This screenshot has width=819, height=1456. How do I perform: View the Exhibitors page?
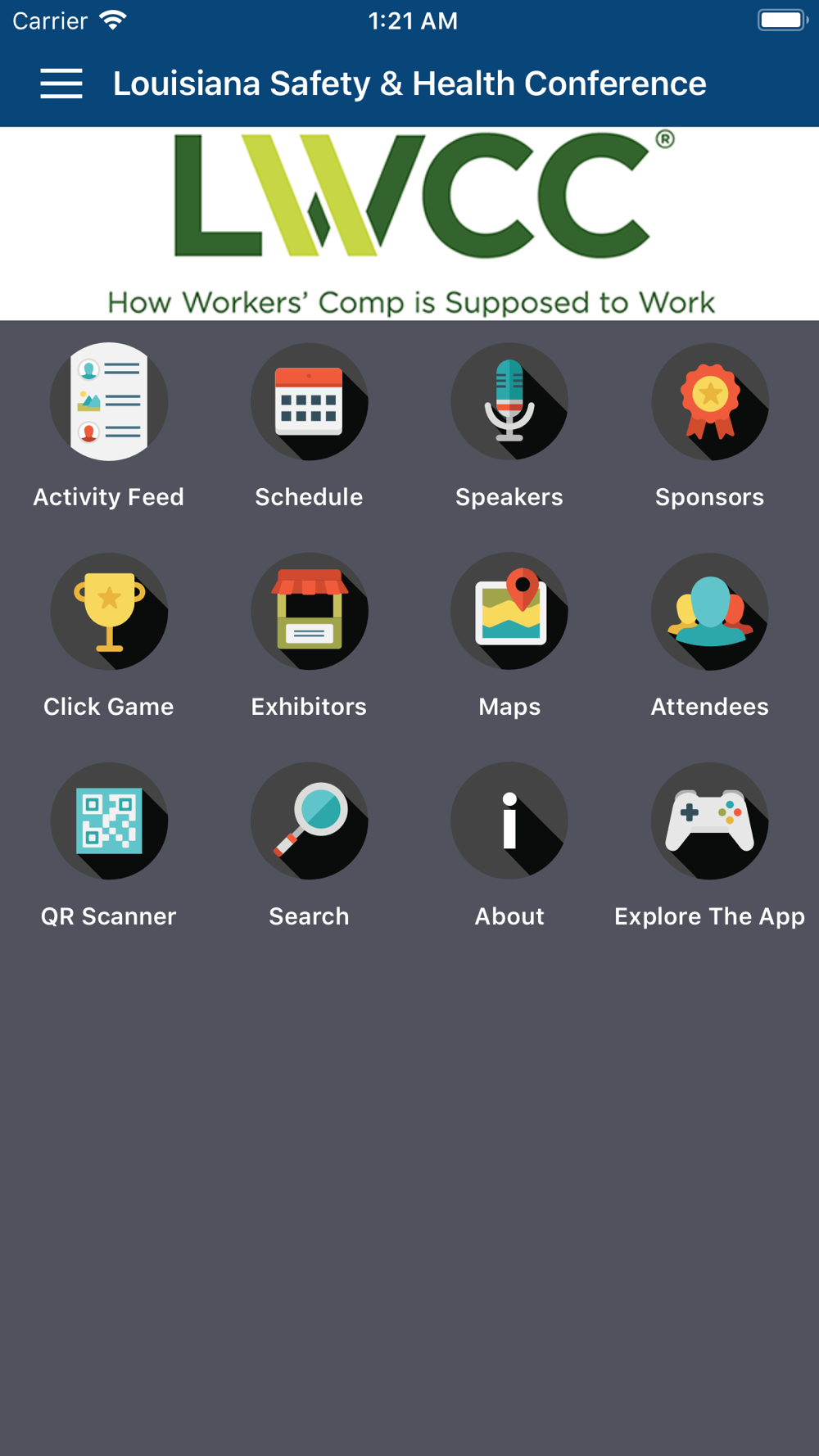309,612
